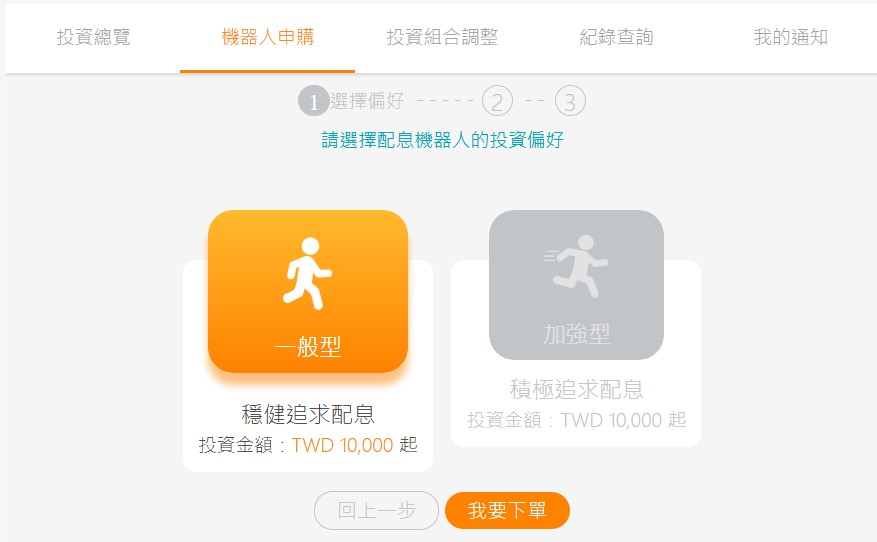This screenshot has height=542, width=877.
Task: Tap the 回上一步 button
Action: [376, 510]
